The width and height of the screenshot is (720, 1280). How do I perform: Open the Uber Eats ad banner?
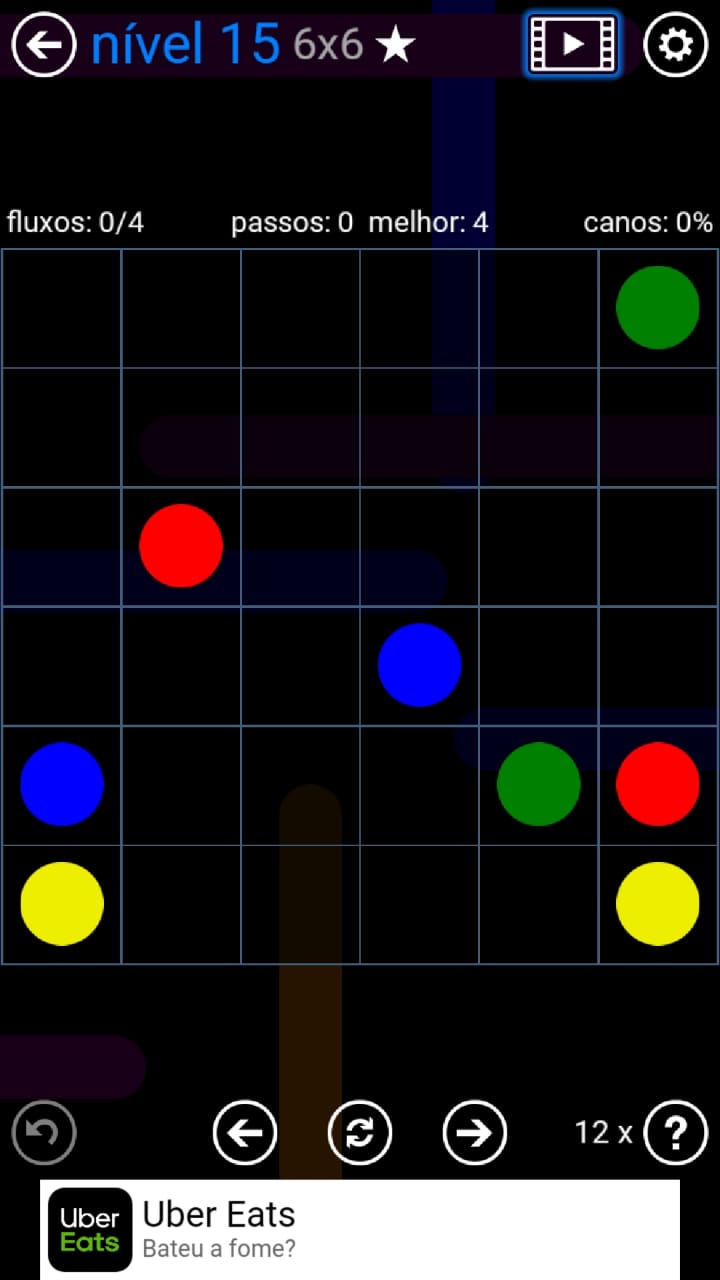point(360,1229)
